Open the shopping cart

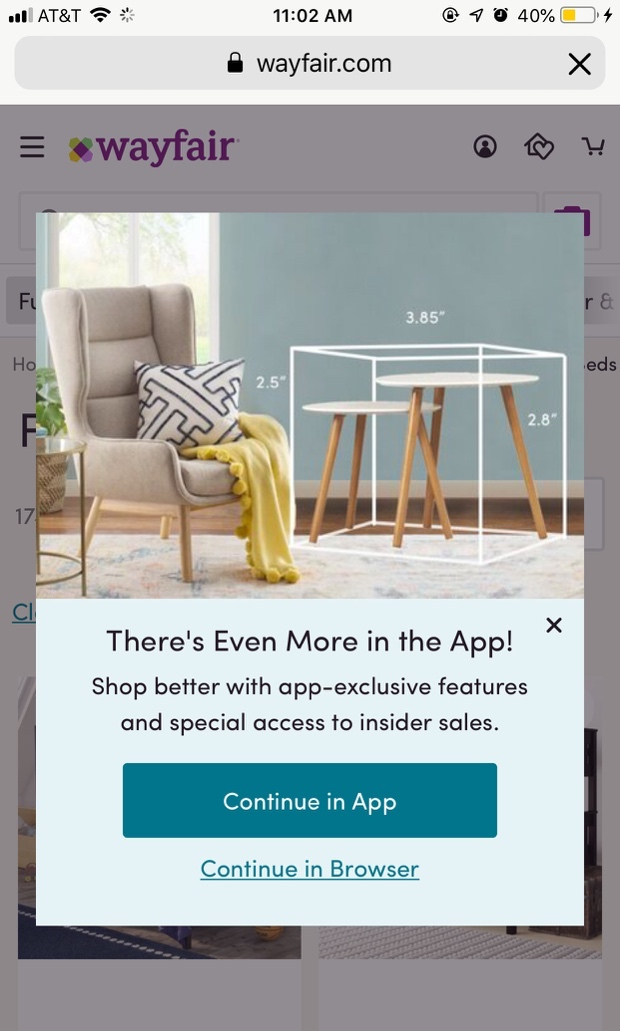coord(593,147)
